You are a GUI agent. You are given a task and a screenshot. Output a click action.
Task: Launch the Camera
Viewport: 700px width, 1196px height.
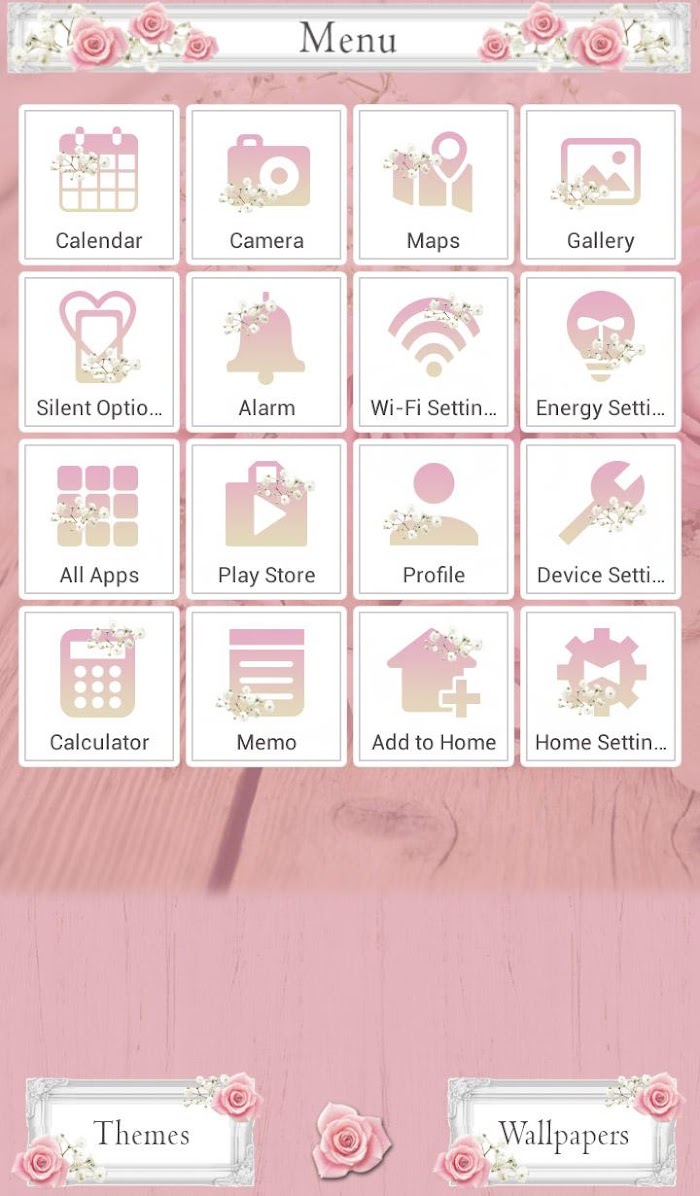pos(266,185)
